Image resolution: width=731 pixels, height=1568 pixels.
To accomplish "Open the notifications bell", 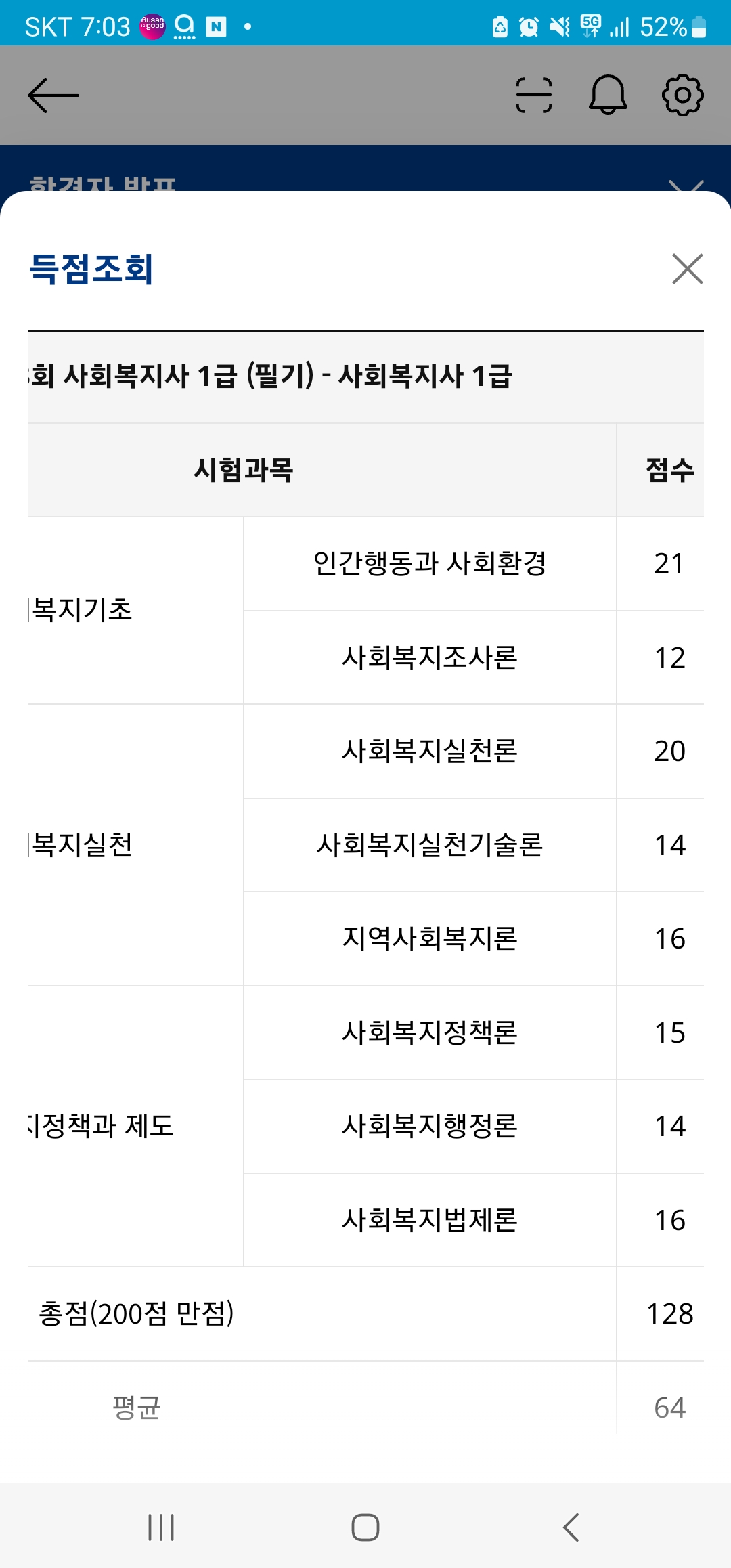I will (608, 95).
